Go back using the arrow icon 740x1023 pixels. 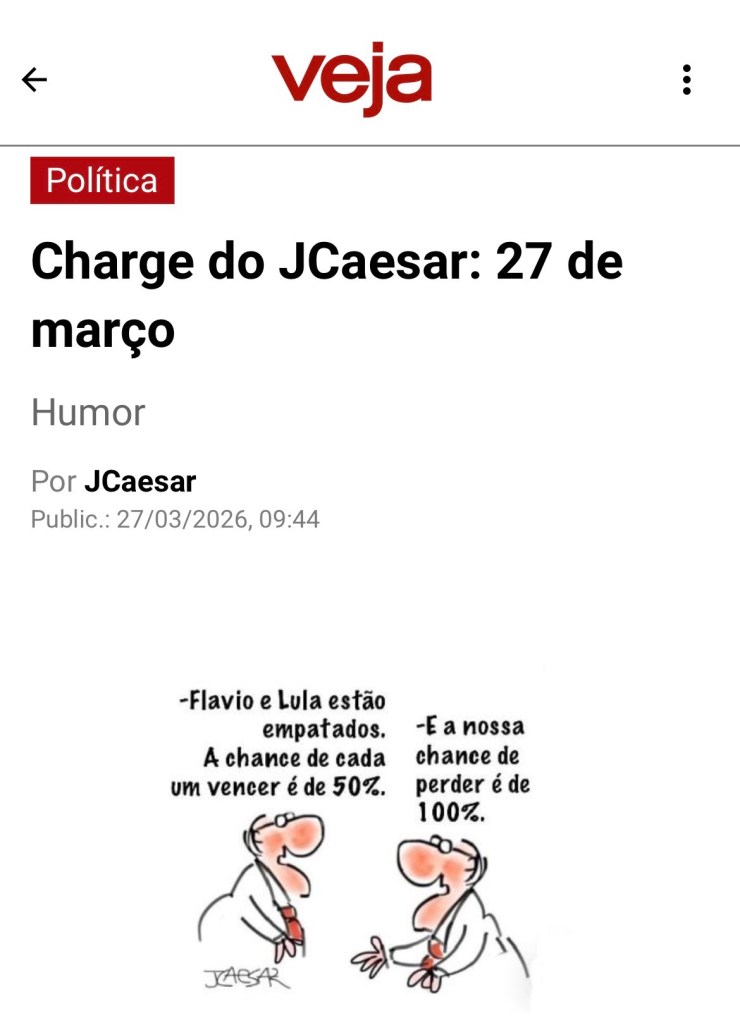34,80
